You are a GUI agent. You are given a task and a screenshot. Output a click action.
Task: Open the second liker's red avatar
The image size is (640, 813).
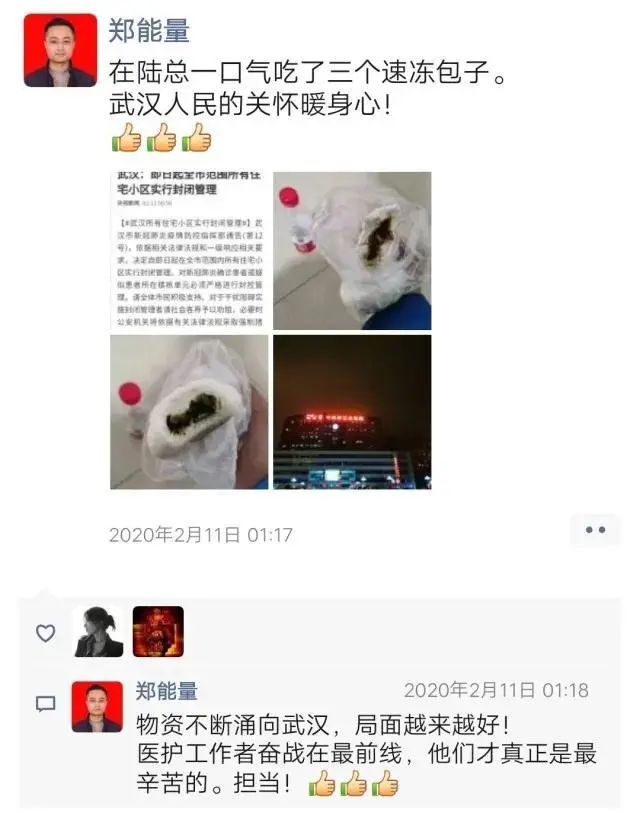click(x=158, y=632)
